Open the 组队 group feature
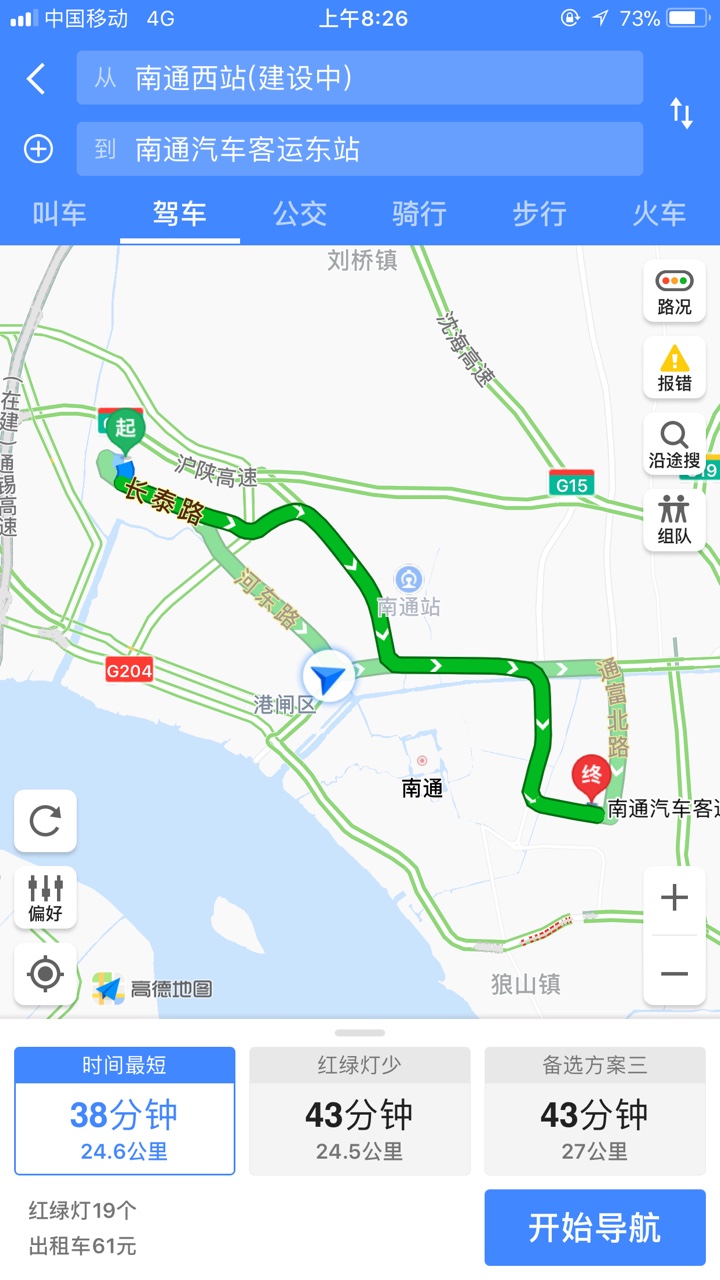The image size is (720, 1280). 674,521
